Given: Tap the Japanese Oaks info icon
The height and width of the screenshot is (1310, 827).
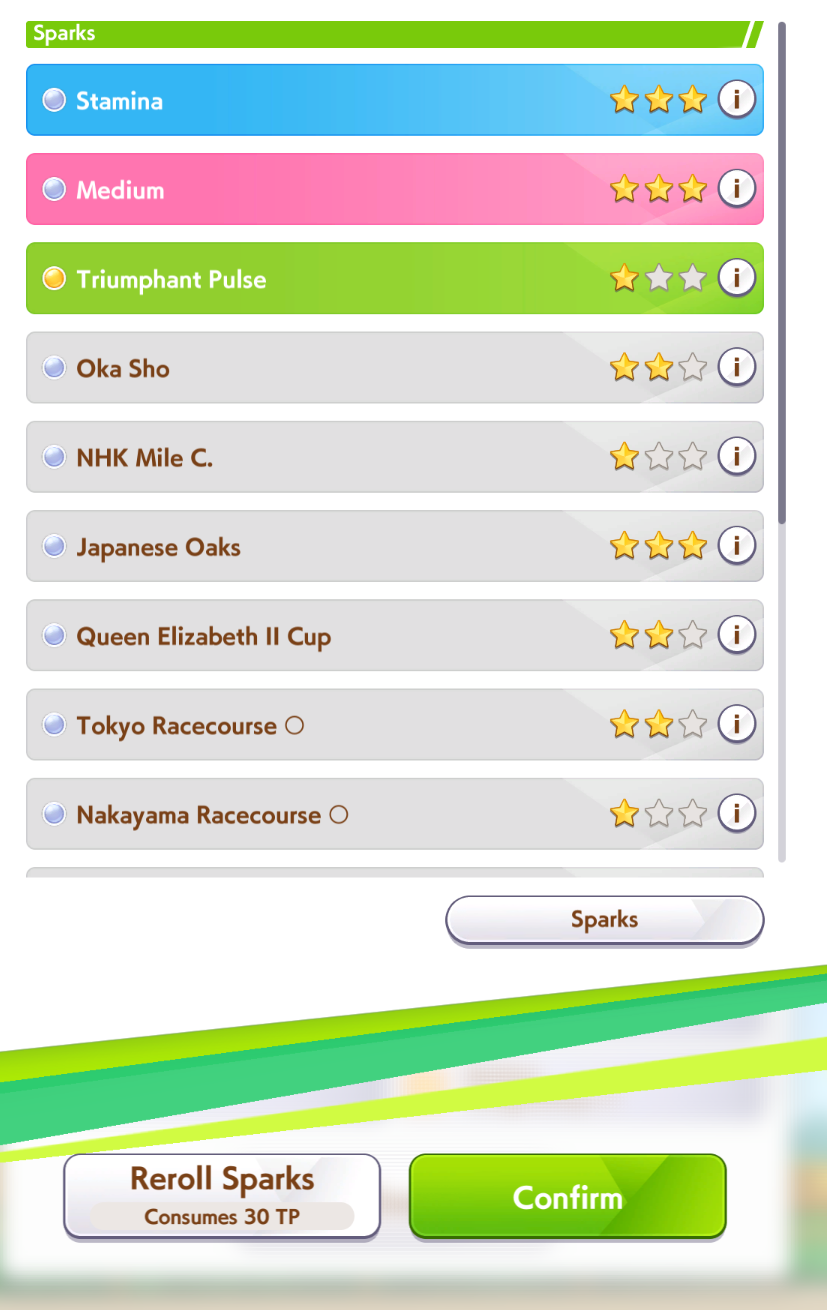Looking at the screenshot, I should point(737,545).
